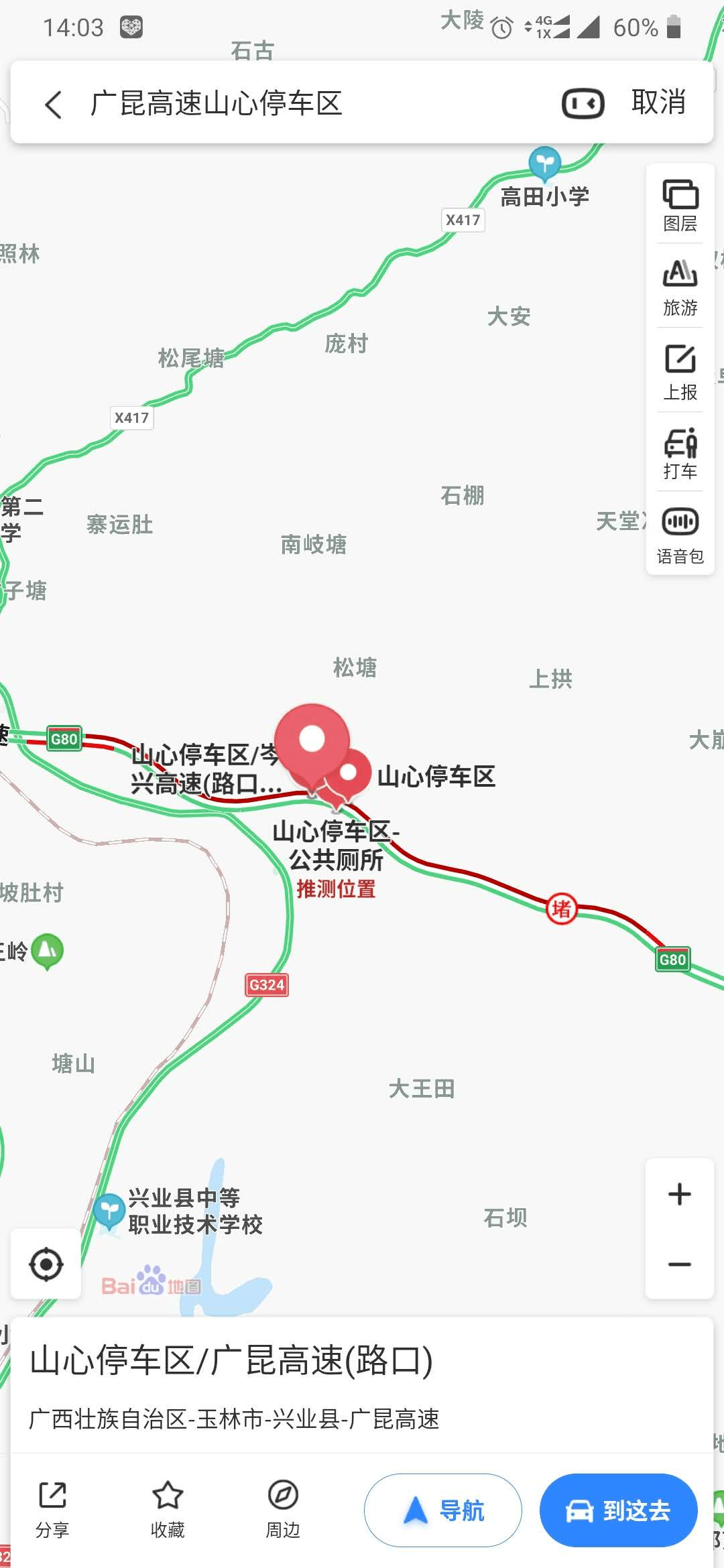The width and height of the screenshot is (724, 1568).
Task: Report an issue via 上报
Action: pyautogui.click(x=680, y=373)
